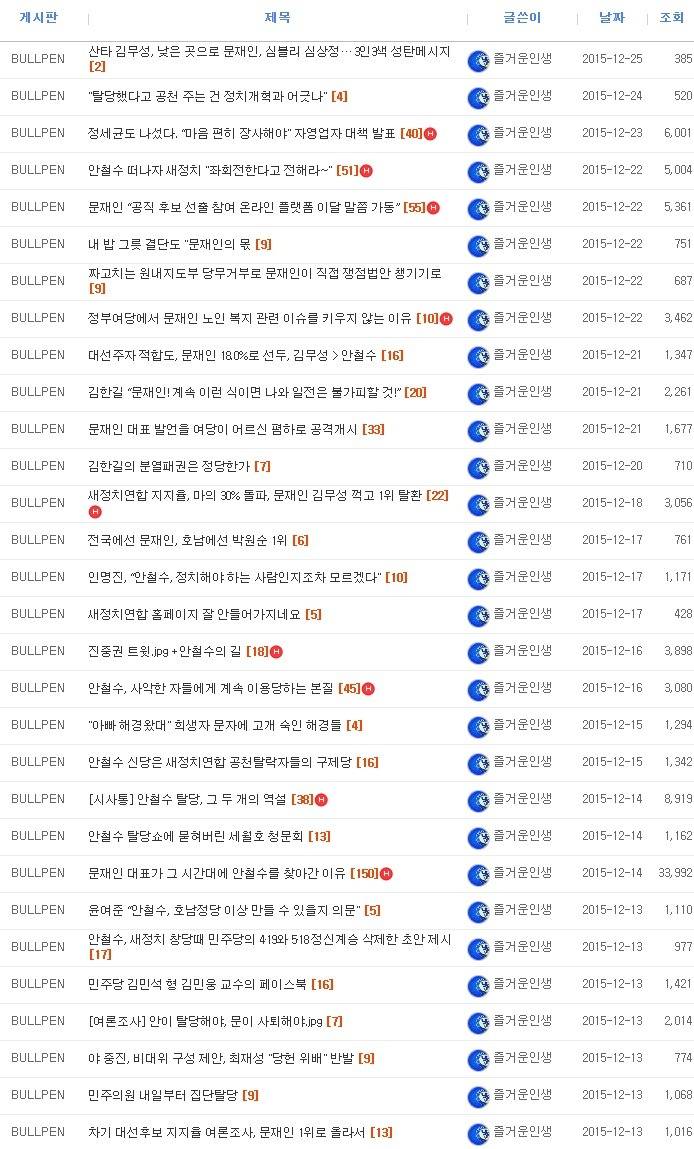Open the post '정세균도 나섰다' about 자영업자 대책
The image size is (694, 1149).
pos(241,133)
